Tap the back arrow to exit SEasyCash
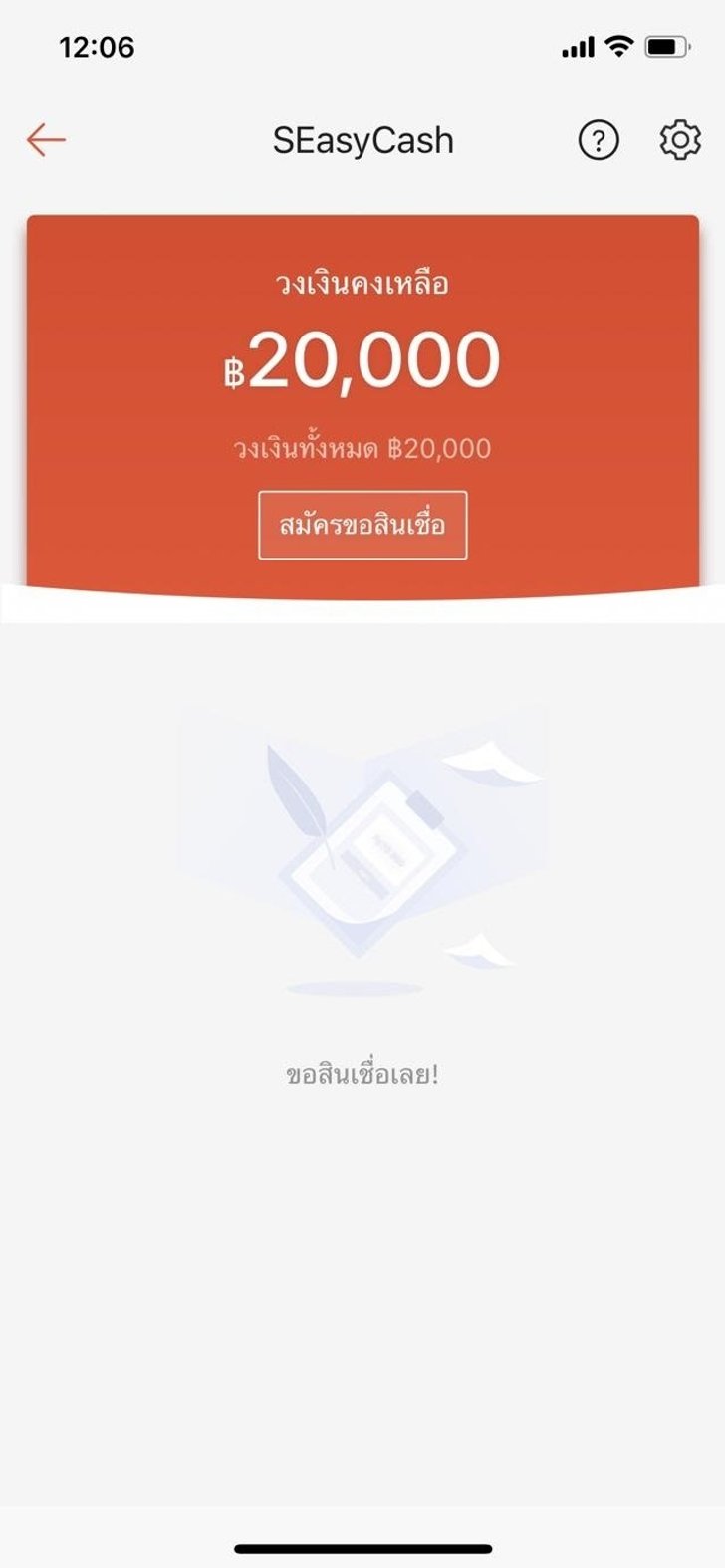 click(x=44, y=139)
